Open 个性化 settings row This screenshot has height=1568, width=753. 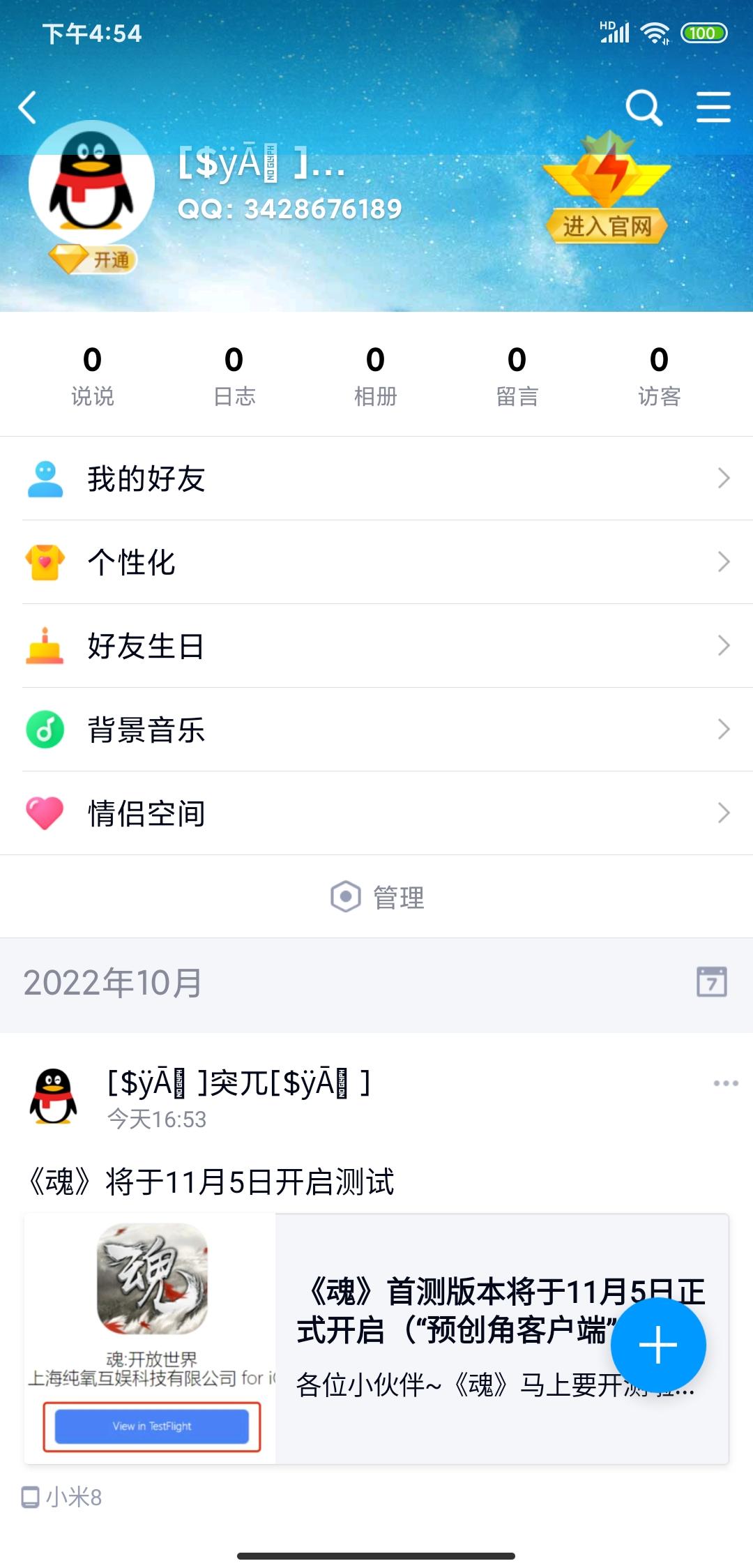(376, 562)
